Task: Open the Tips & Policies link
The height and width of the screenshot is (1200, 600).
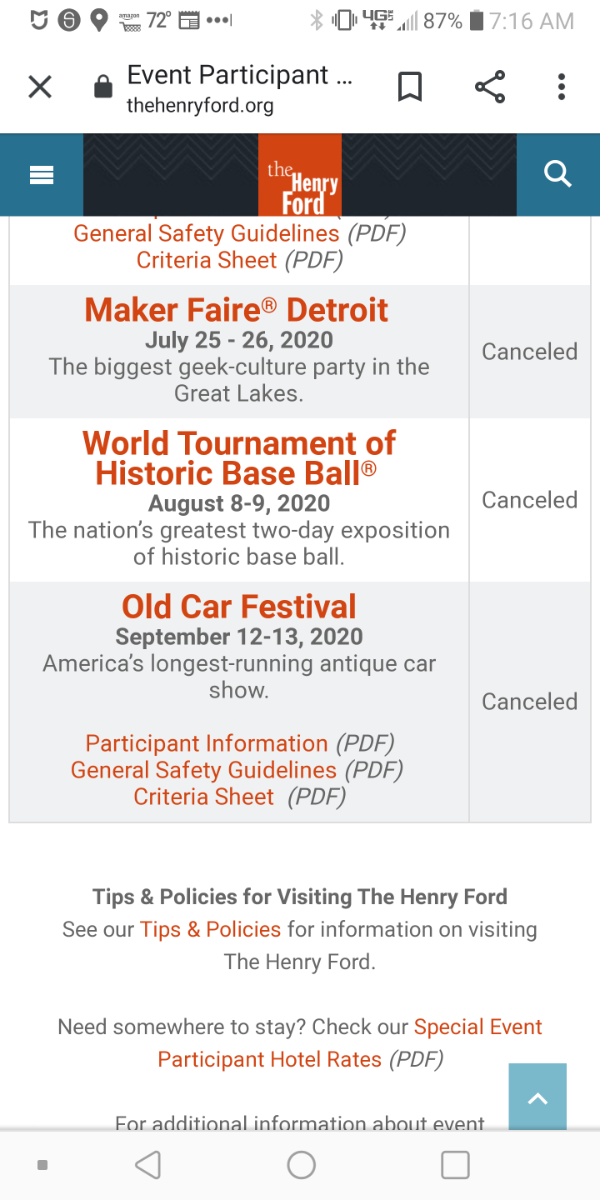Action: click(x=210, y=929)
